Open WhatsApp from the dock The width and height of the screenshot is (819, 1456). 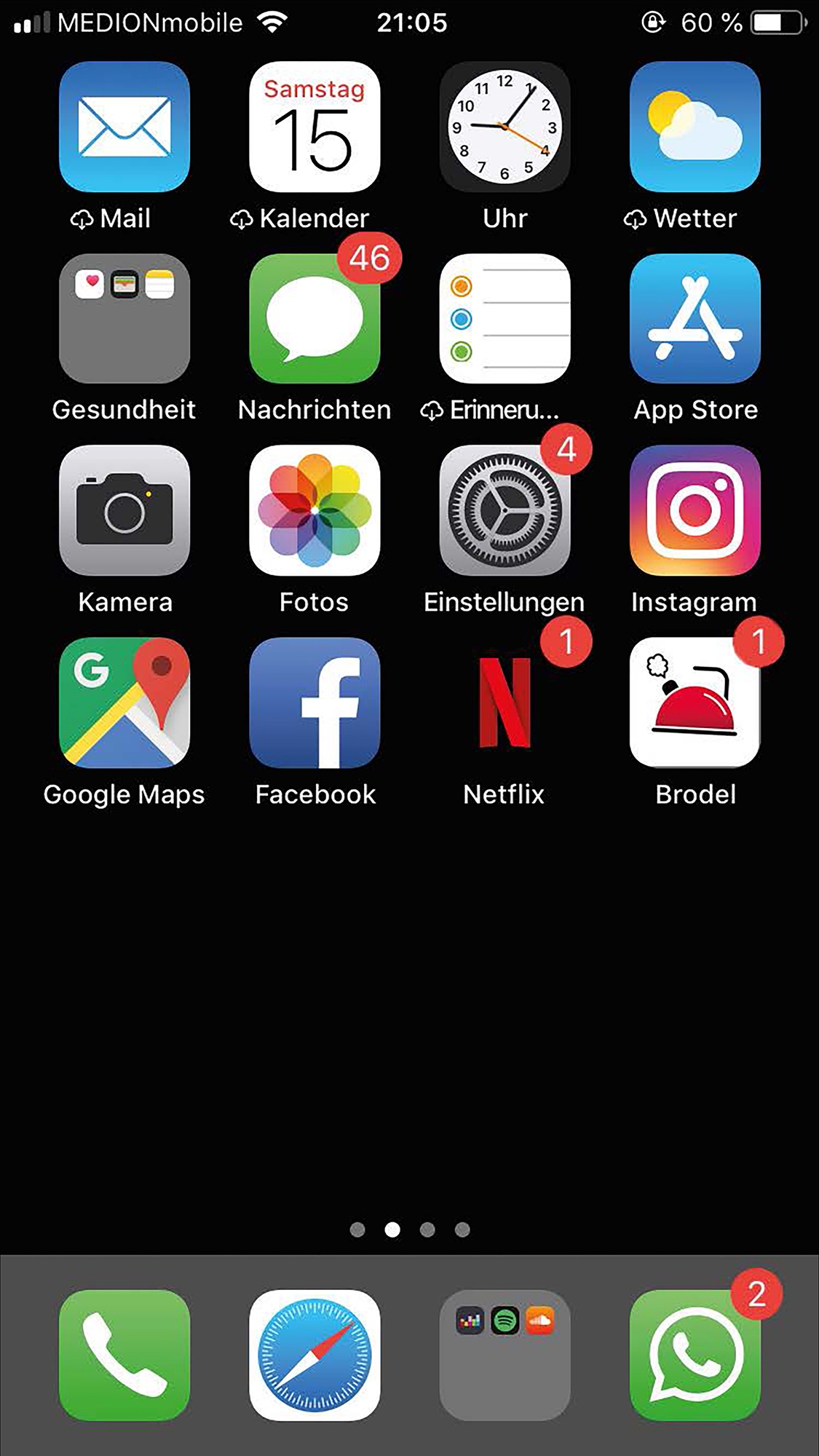pos(695,1355)
